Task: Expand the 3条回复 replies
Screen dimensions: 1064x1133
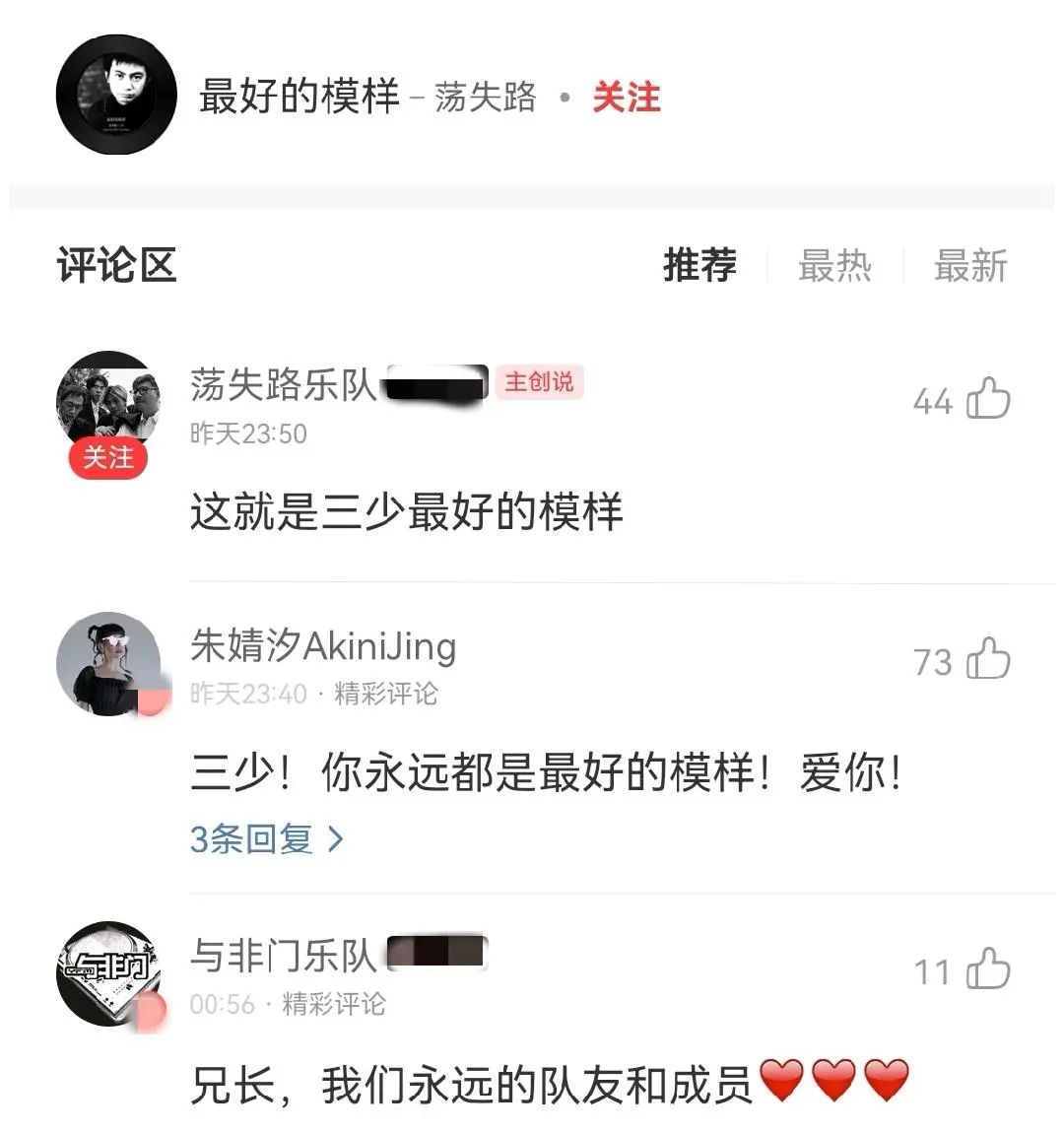Action: click(267, 839)
